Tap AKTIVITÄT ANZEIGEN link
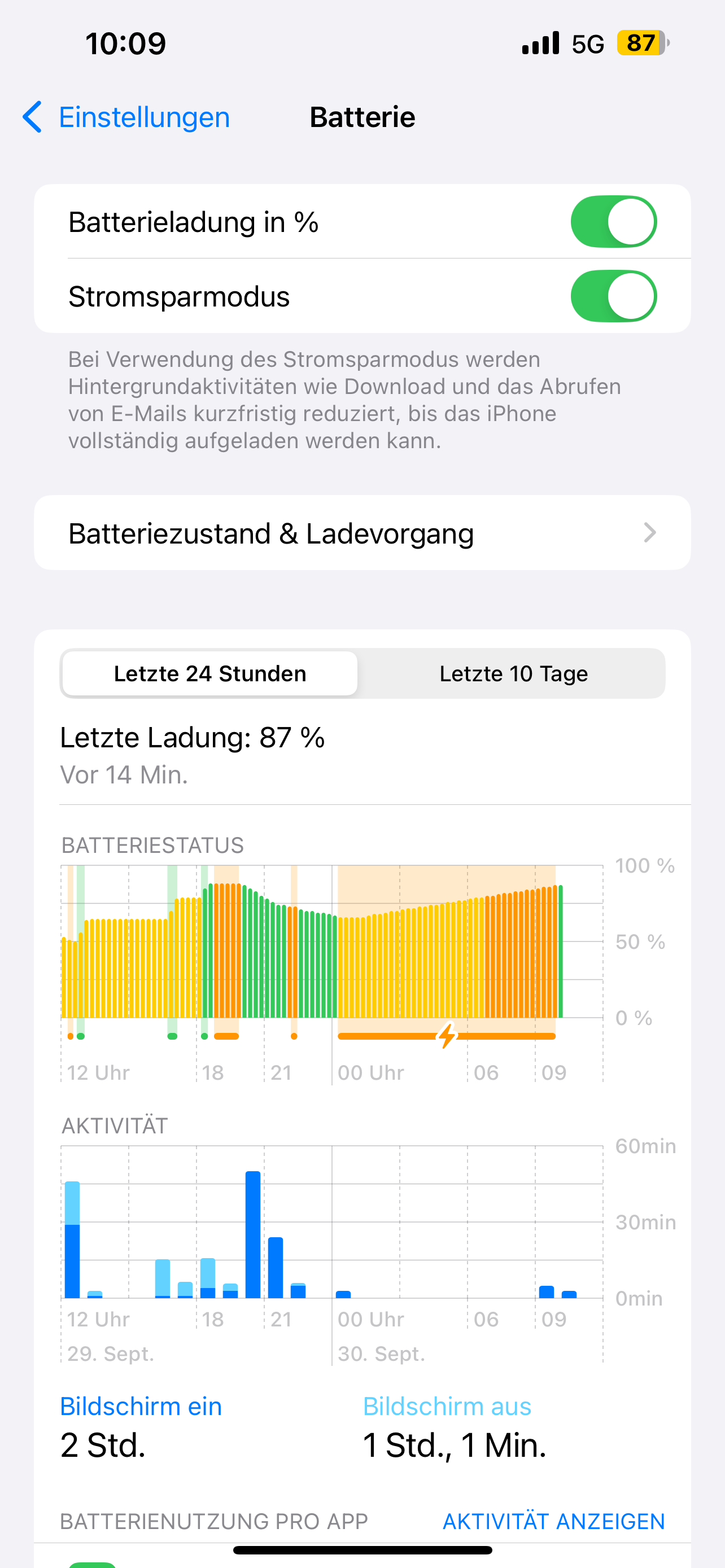The width and height of the screenshot is (725, 1568). coord(553,1521)
